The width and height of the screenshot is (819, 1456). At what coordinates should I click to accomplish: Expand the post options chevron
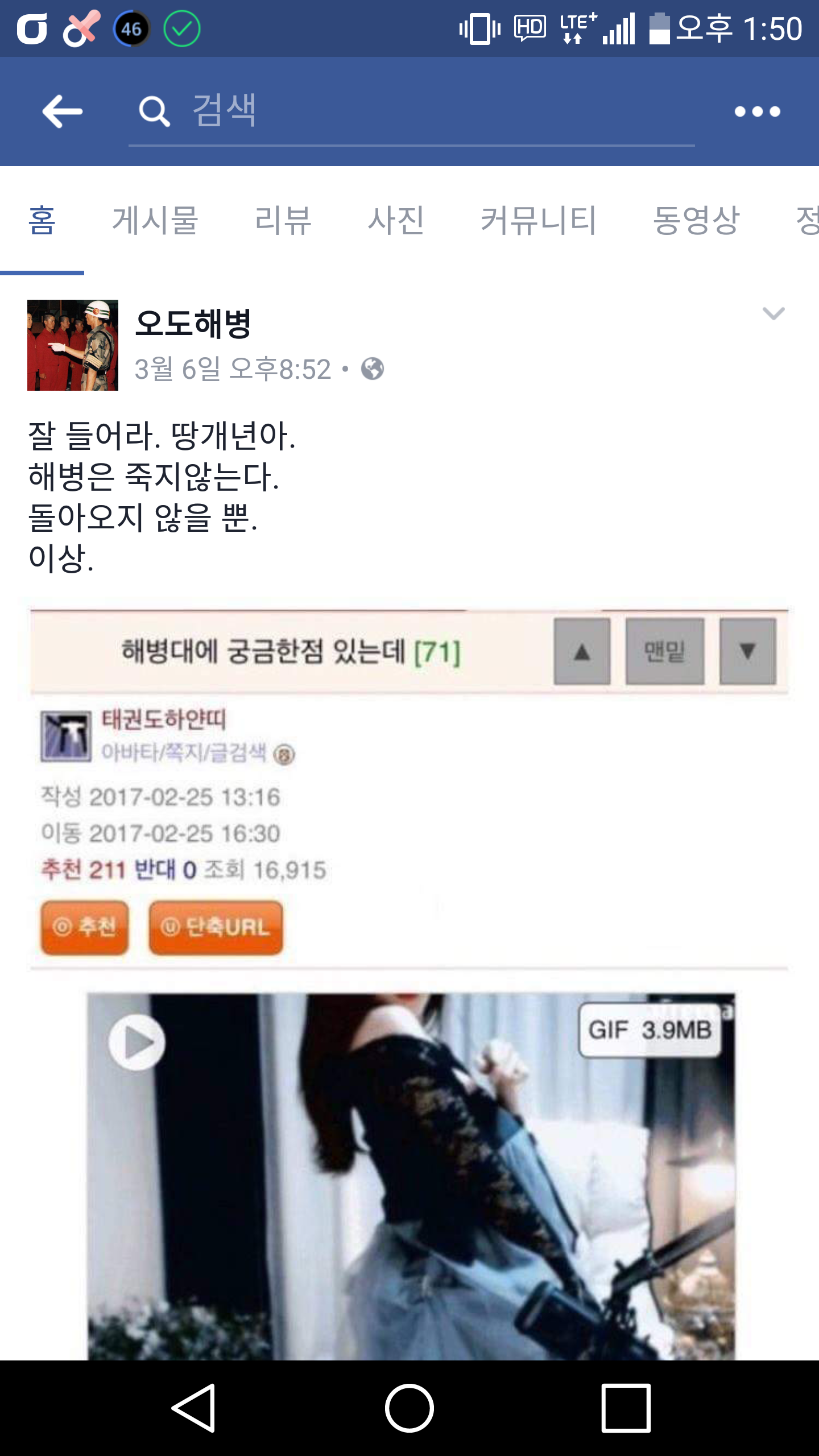[x=773, y=313]
